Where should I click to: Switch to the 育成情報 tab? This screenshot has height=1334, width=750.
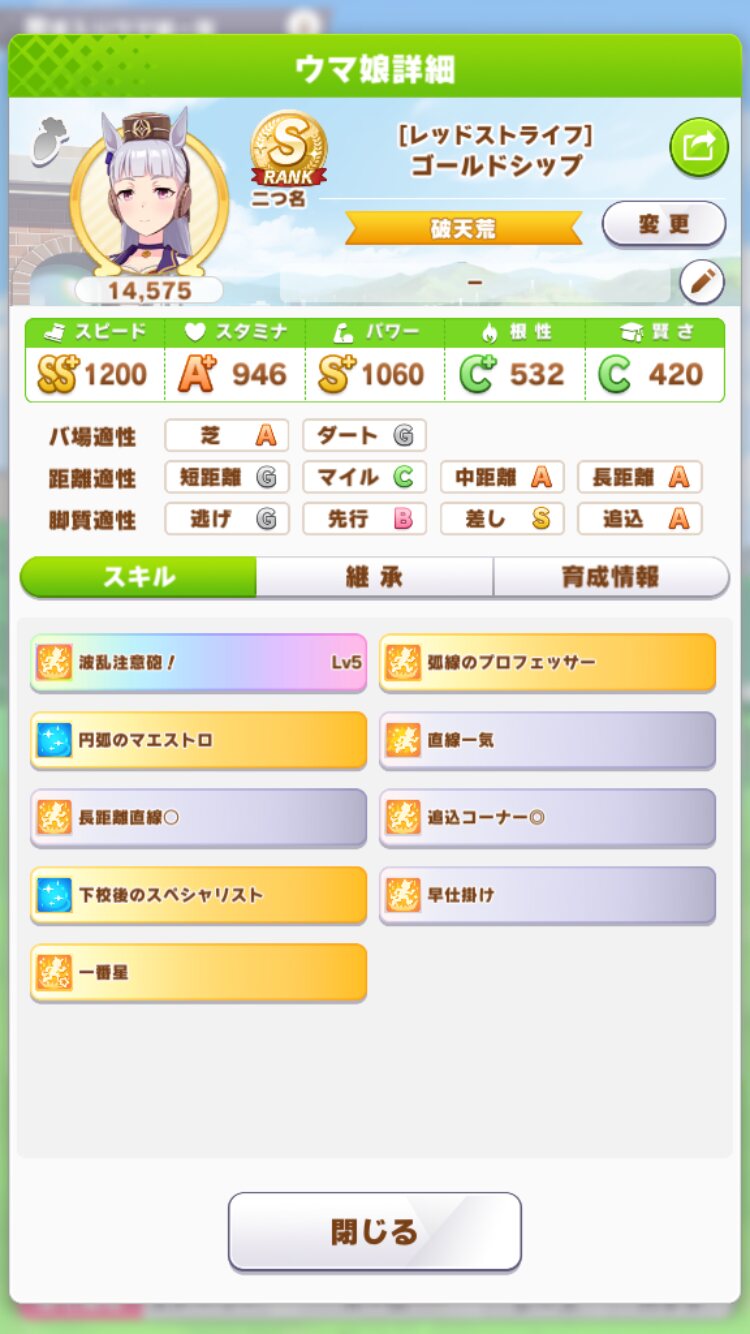[x=610, y=577]
